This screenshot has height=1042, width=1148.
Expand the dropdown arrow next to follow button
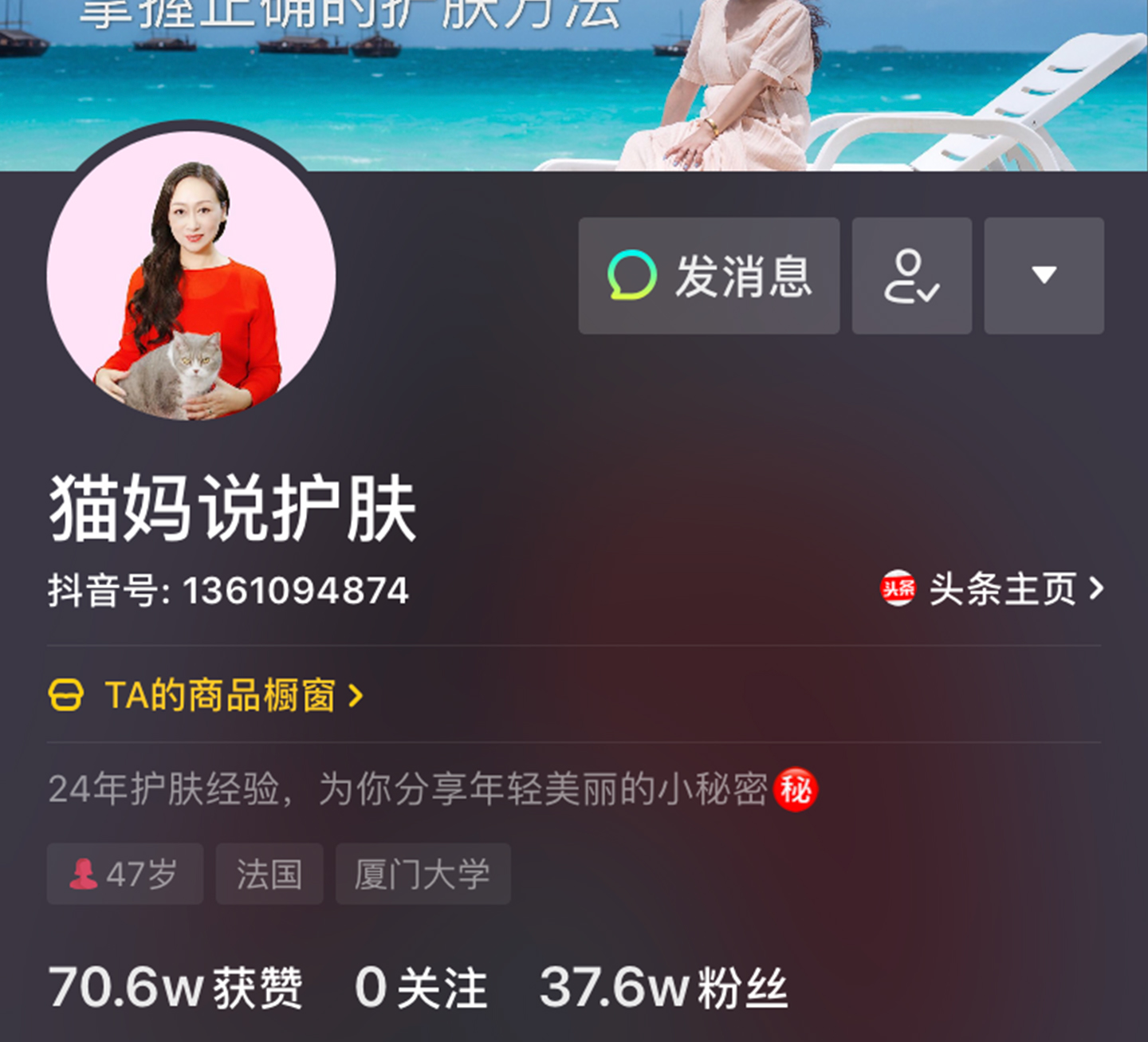[1044, 276]
